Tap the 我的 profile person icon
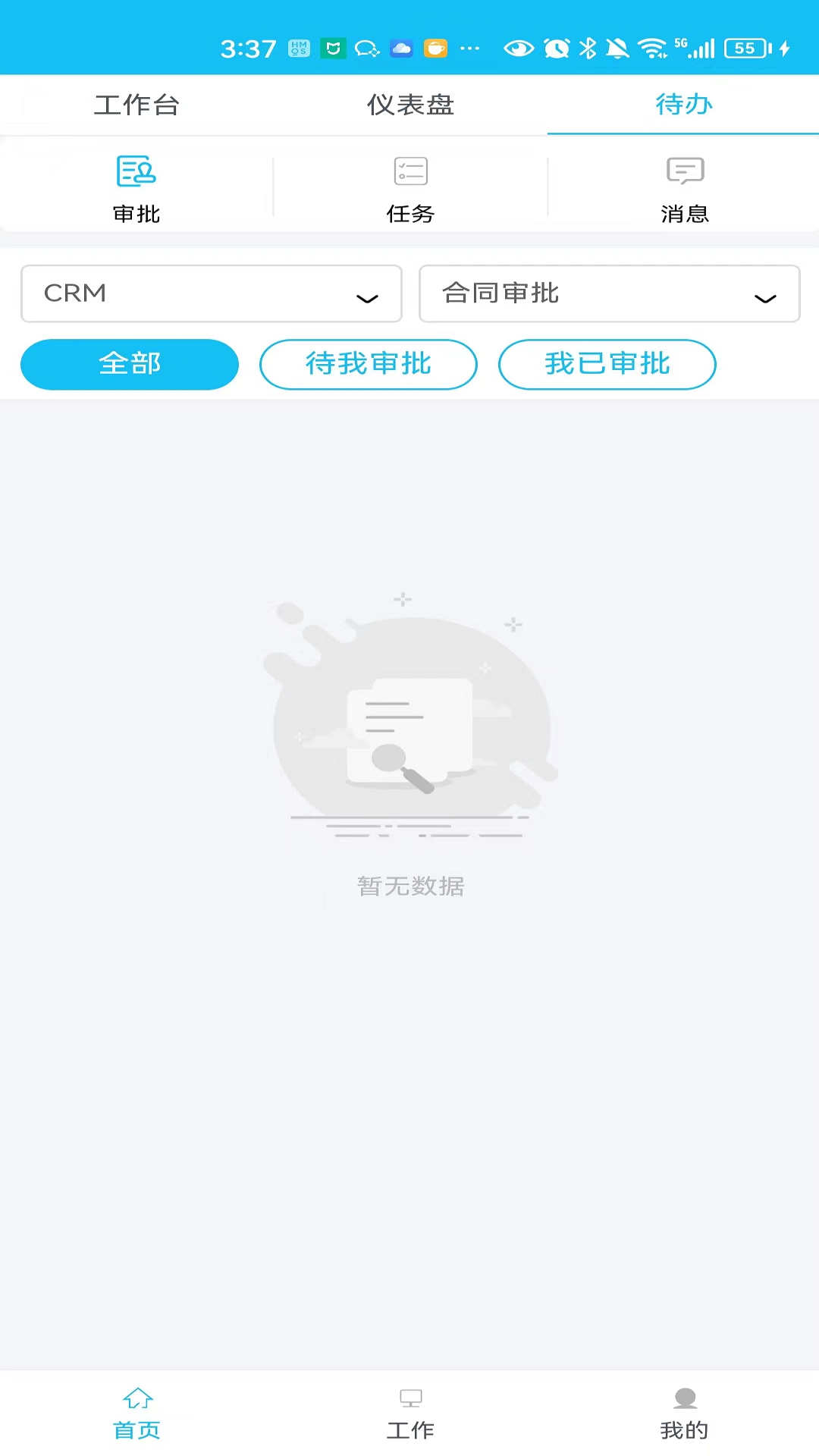 (685, 1398)
